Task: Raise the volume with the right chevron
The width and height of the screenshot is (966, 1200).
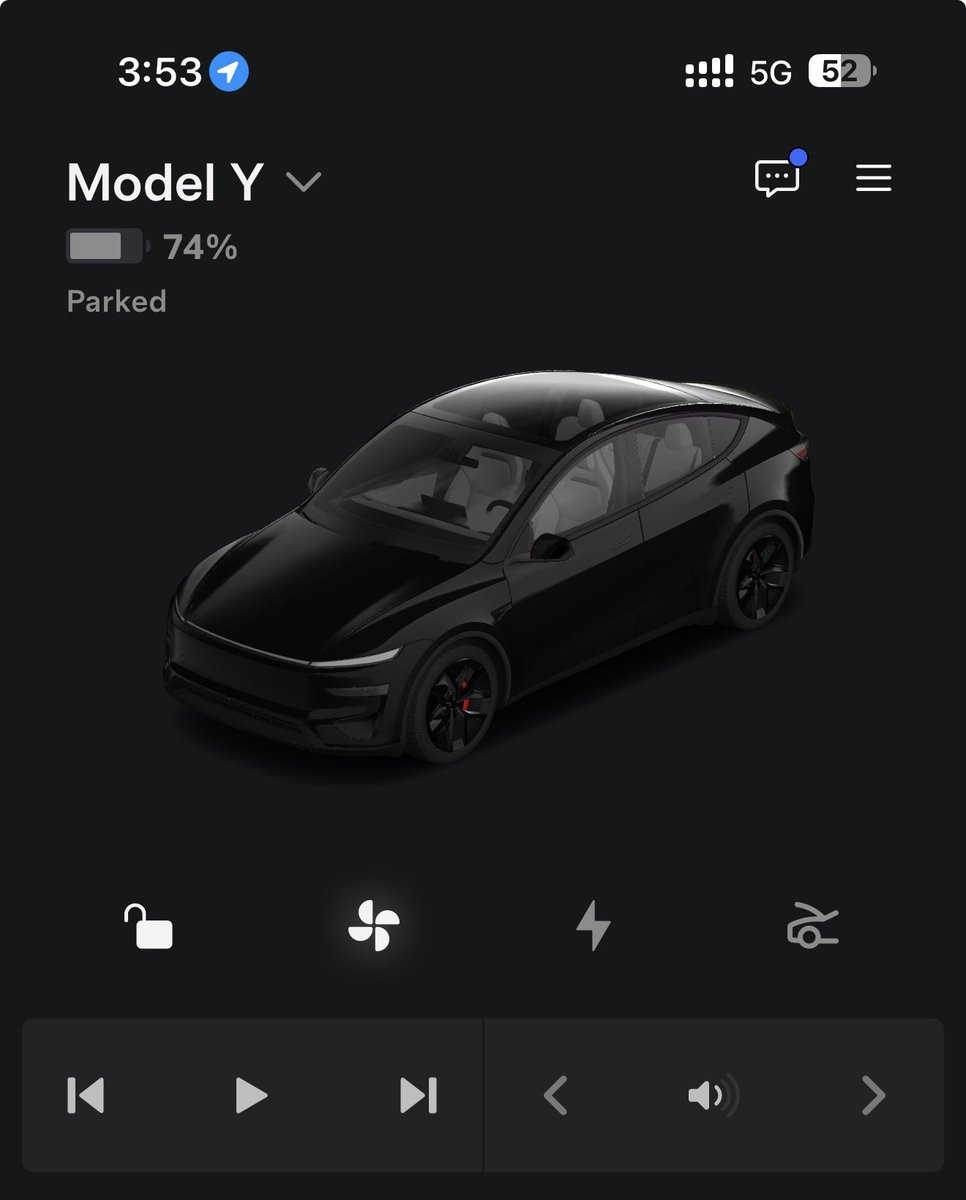Action: 873,1096
